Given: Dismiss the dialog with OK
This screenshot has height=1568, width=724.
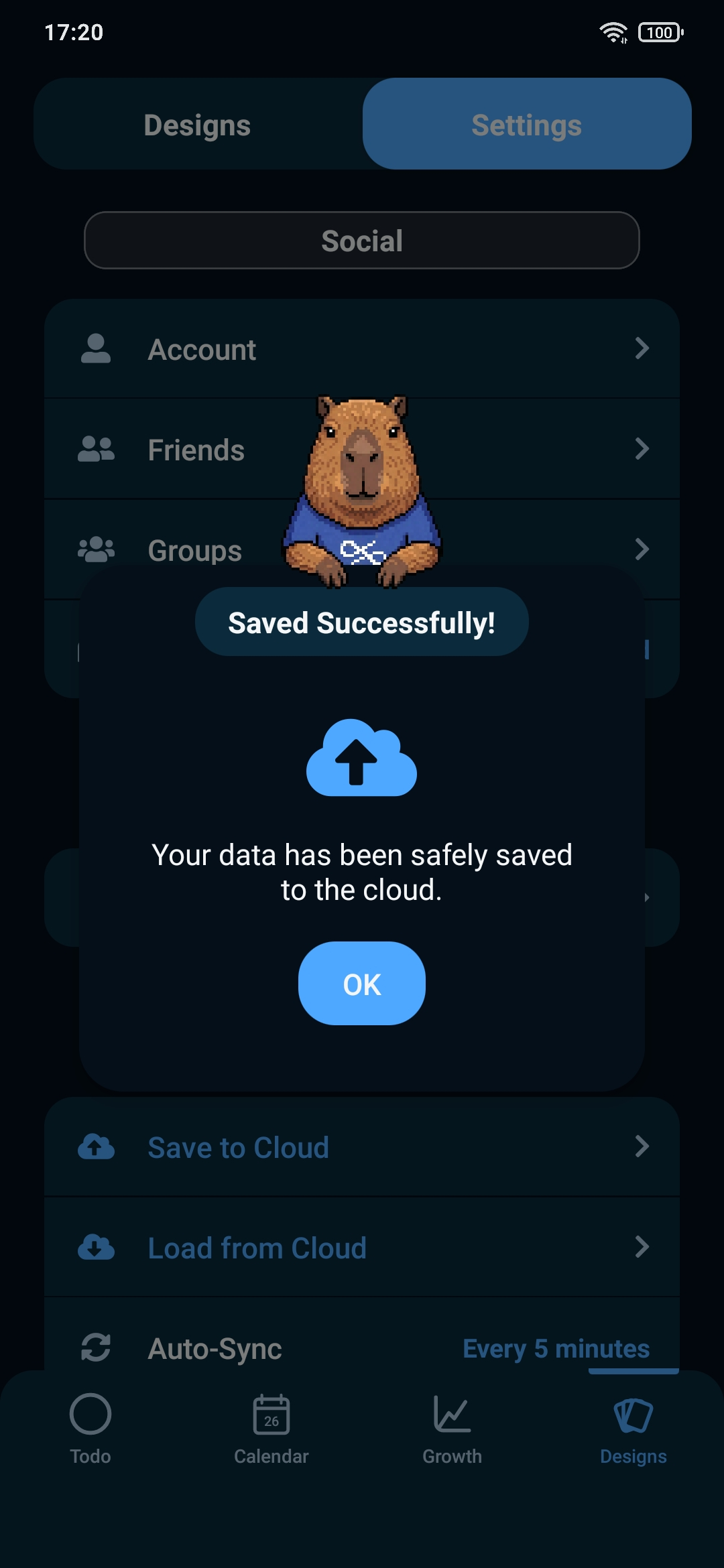Looking at the screenshot, I should click(361, 983).
